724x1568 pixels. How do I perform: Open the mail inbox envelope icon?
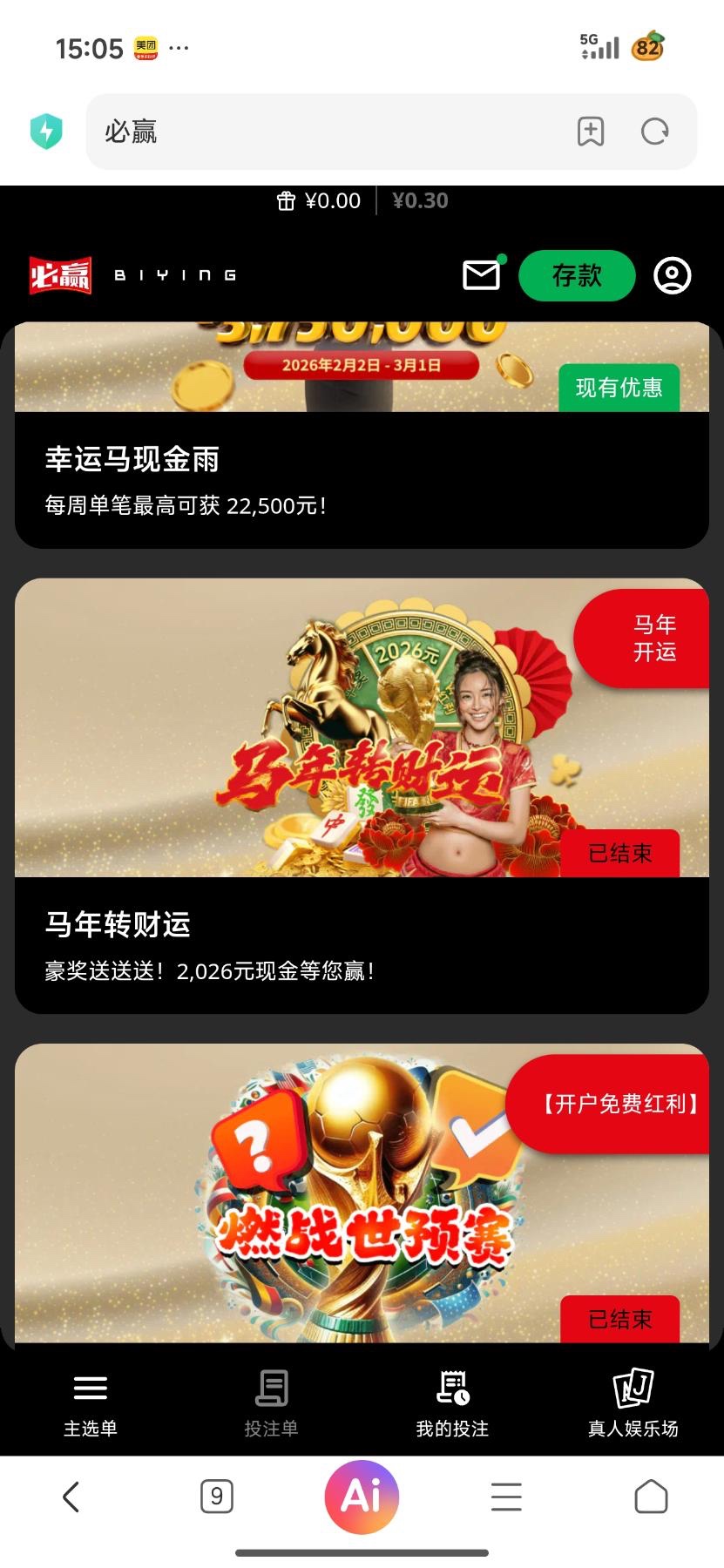click(481, 275)
